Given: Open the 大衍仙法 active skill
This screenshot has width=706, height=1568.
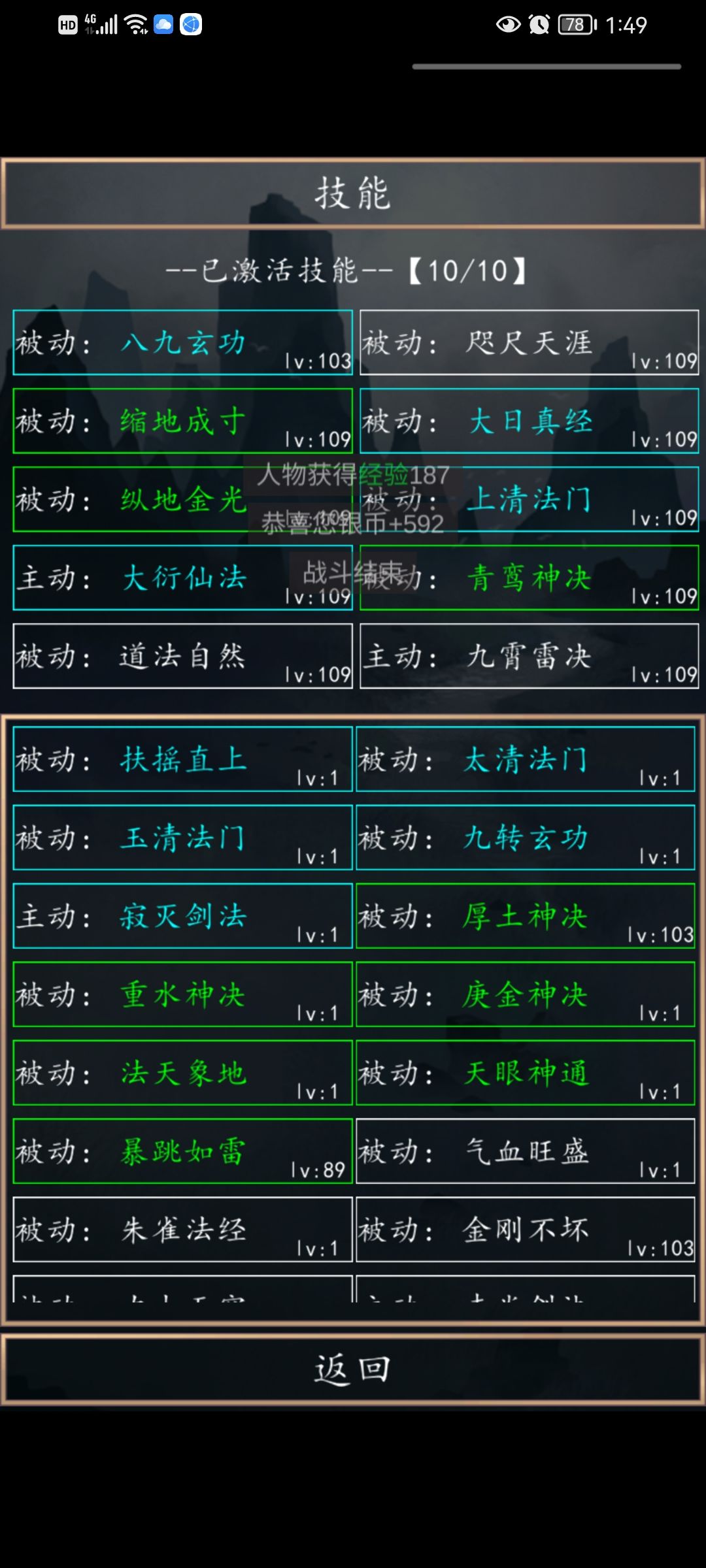Looking at the screenshot, I should (182, 578).
